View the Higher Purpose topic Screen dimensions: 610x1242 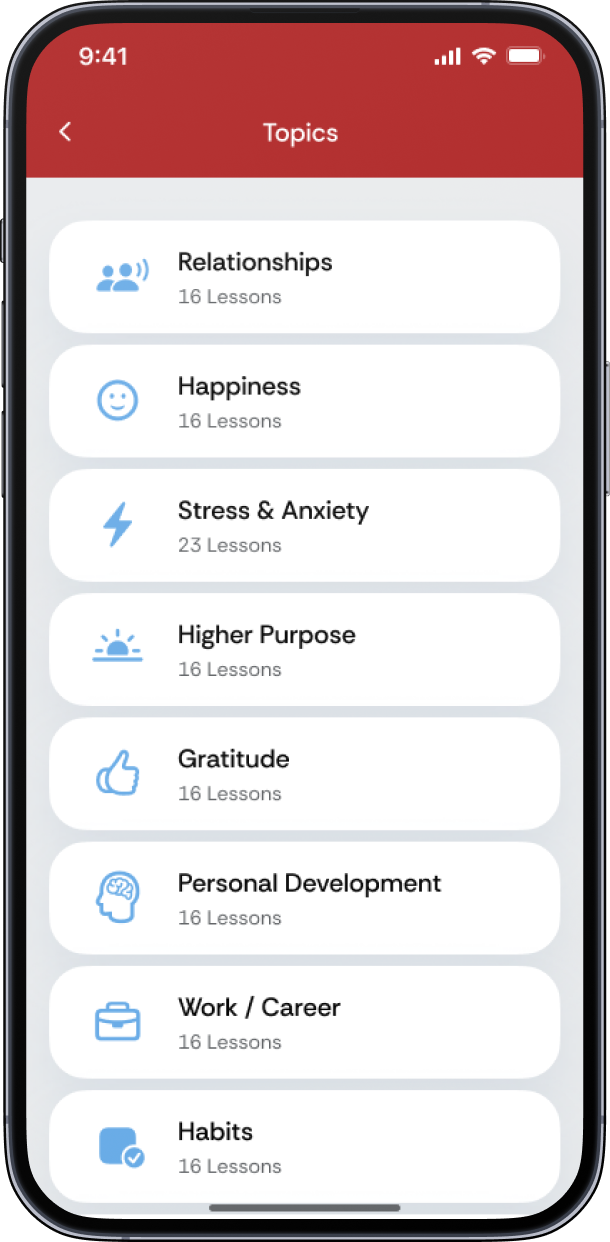(304, 649)
